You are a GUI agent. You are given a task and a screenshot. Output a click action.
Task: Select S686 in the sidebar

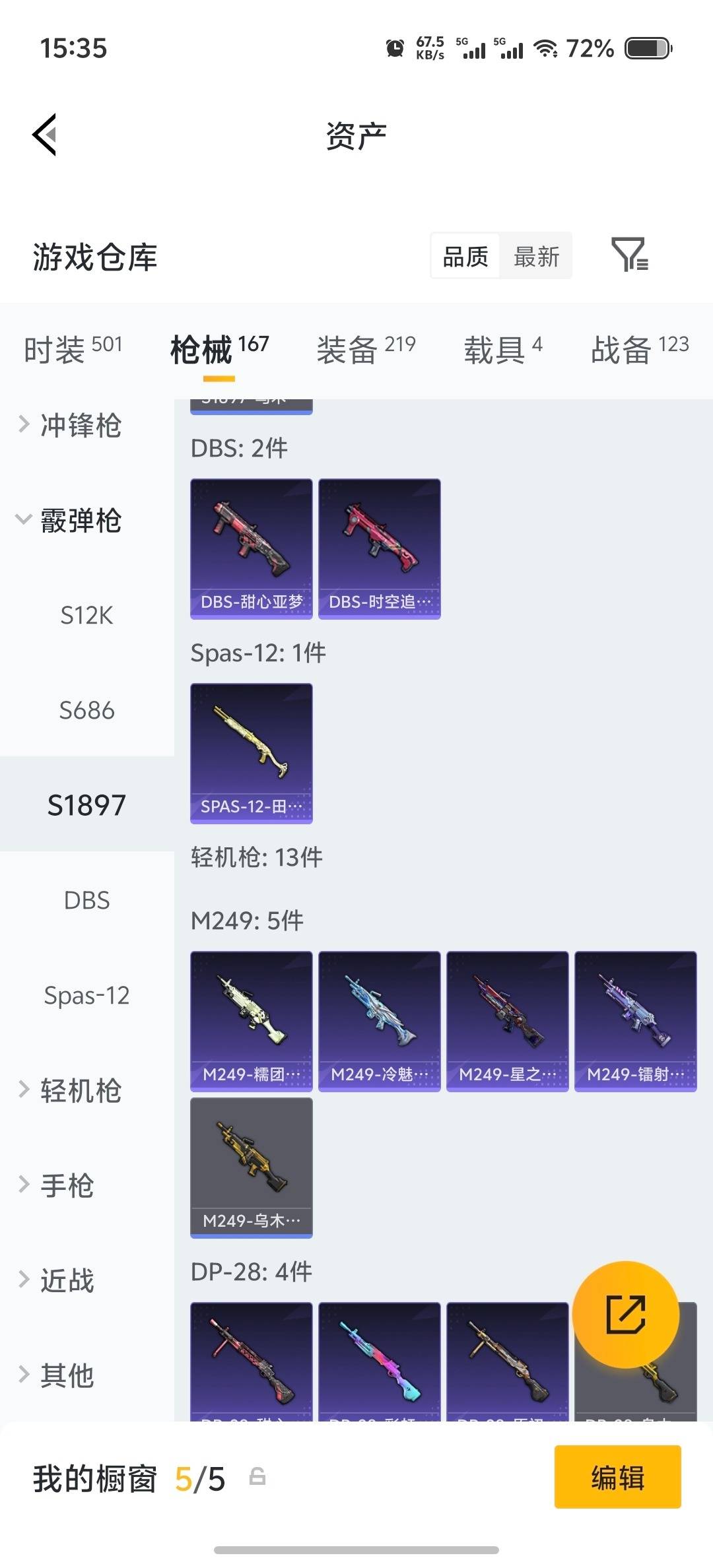pos(86,710)
